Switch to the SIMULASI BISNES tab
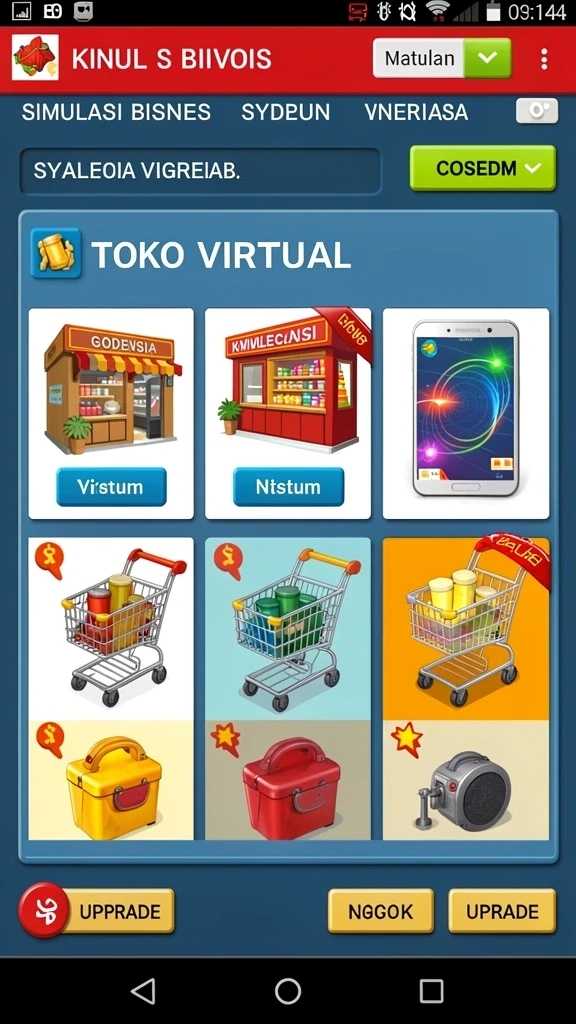Viewport: 576px width, 1024px height. point(116,112)
